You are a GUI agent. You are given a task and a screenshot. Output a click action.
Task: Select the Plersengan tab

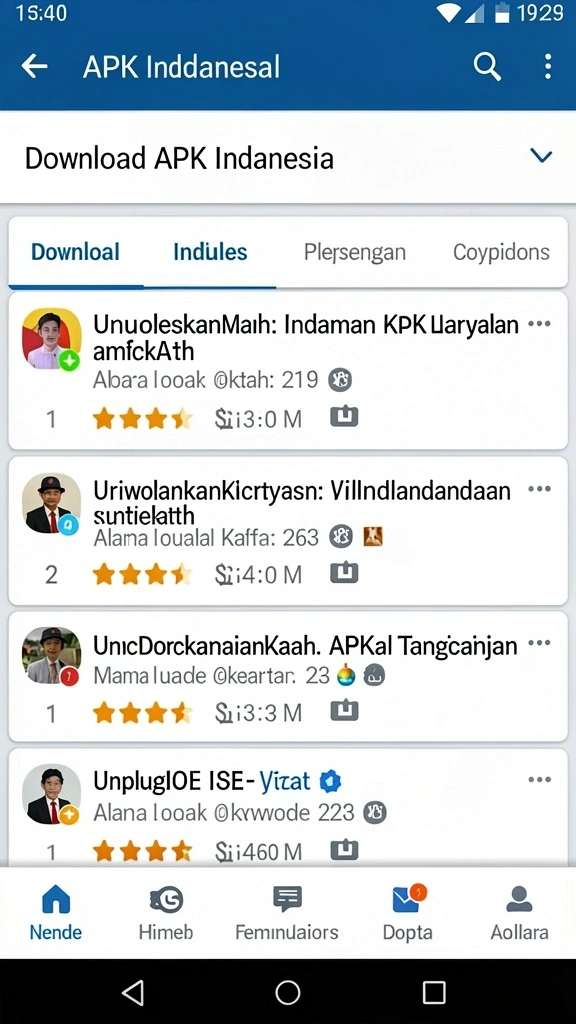coord(355,253)
